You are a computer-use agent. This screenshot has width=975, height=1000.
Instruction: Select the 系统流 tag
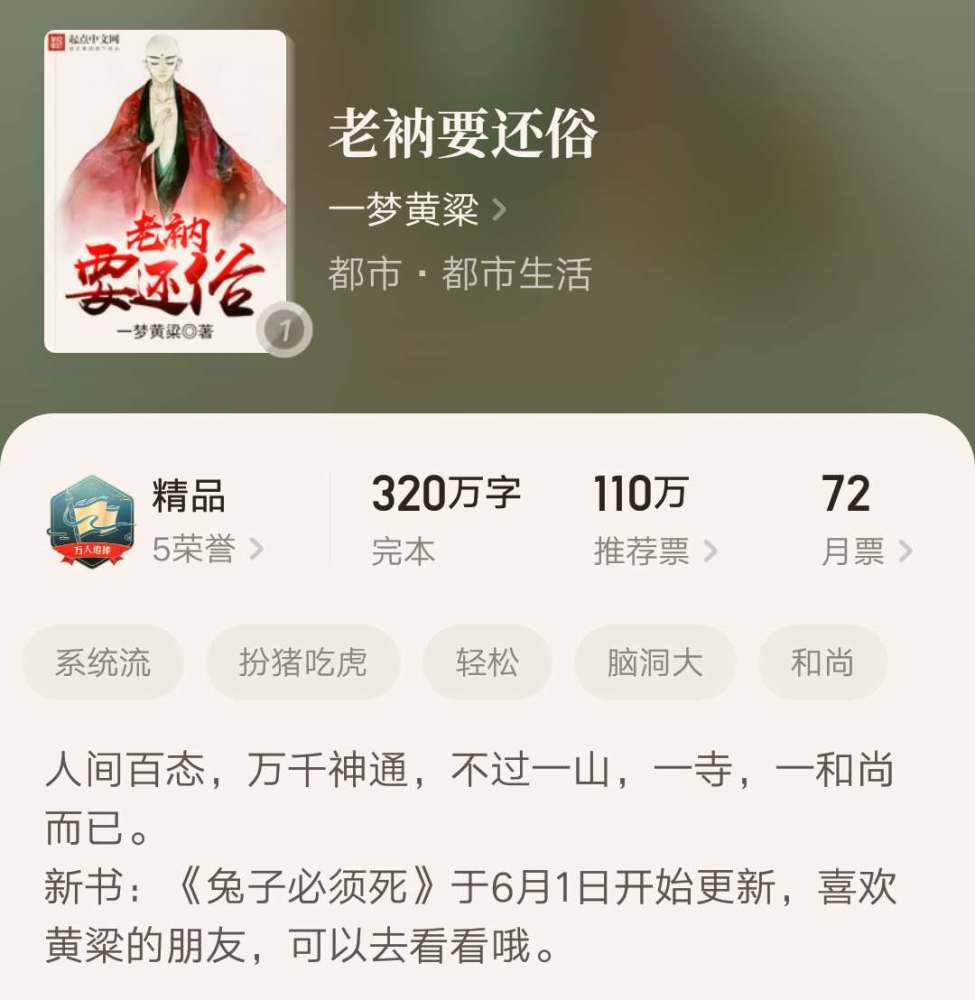101,662
